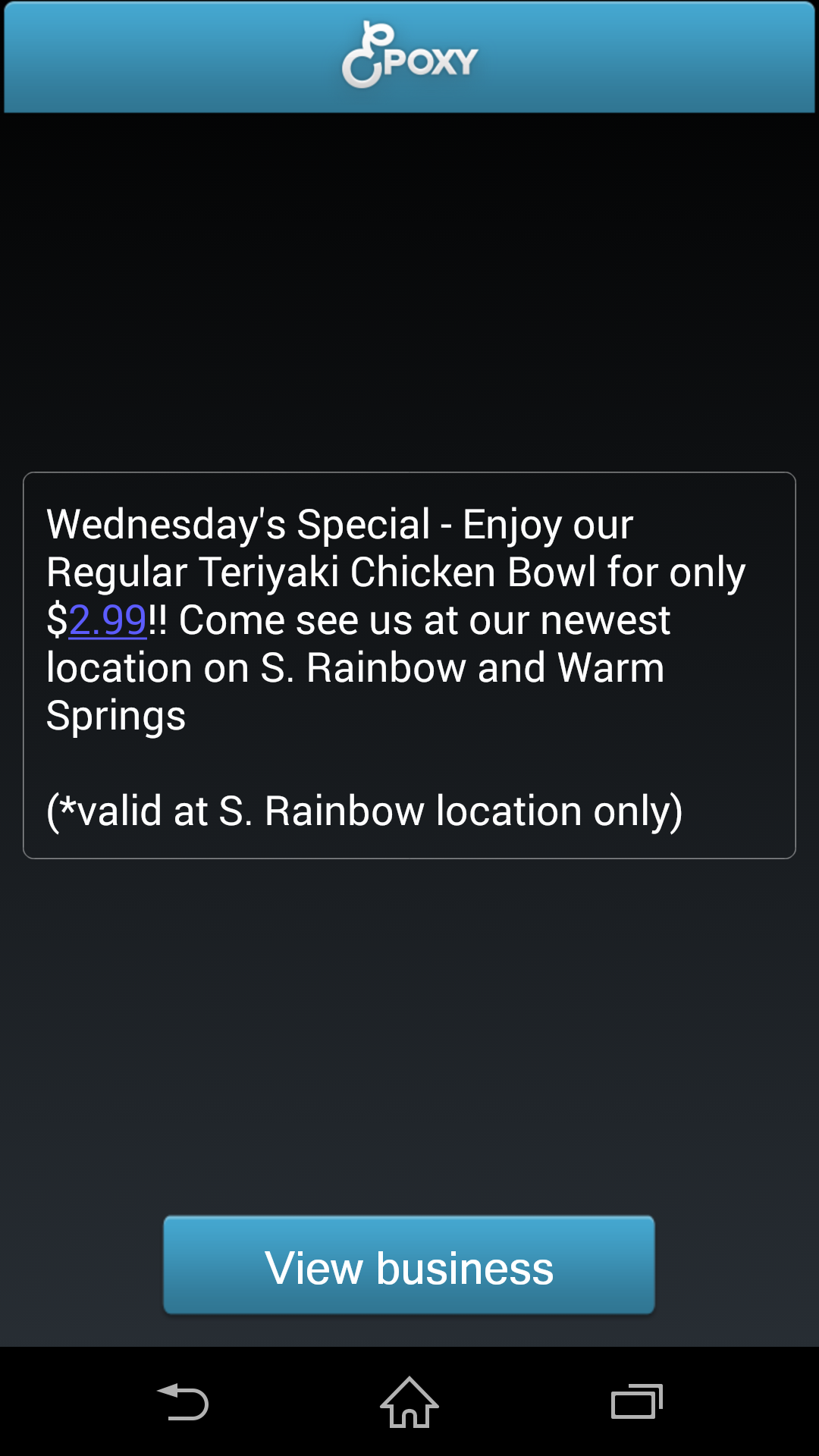Tap the View business button
Image resolution: width=819 pixels, height=1456 pixels.
tap(409, 1265)
